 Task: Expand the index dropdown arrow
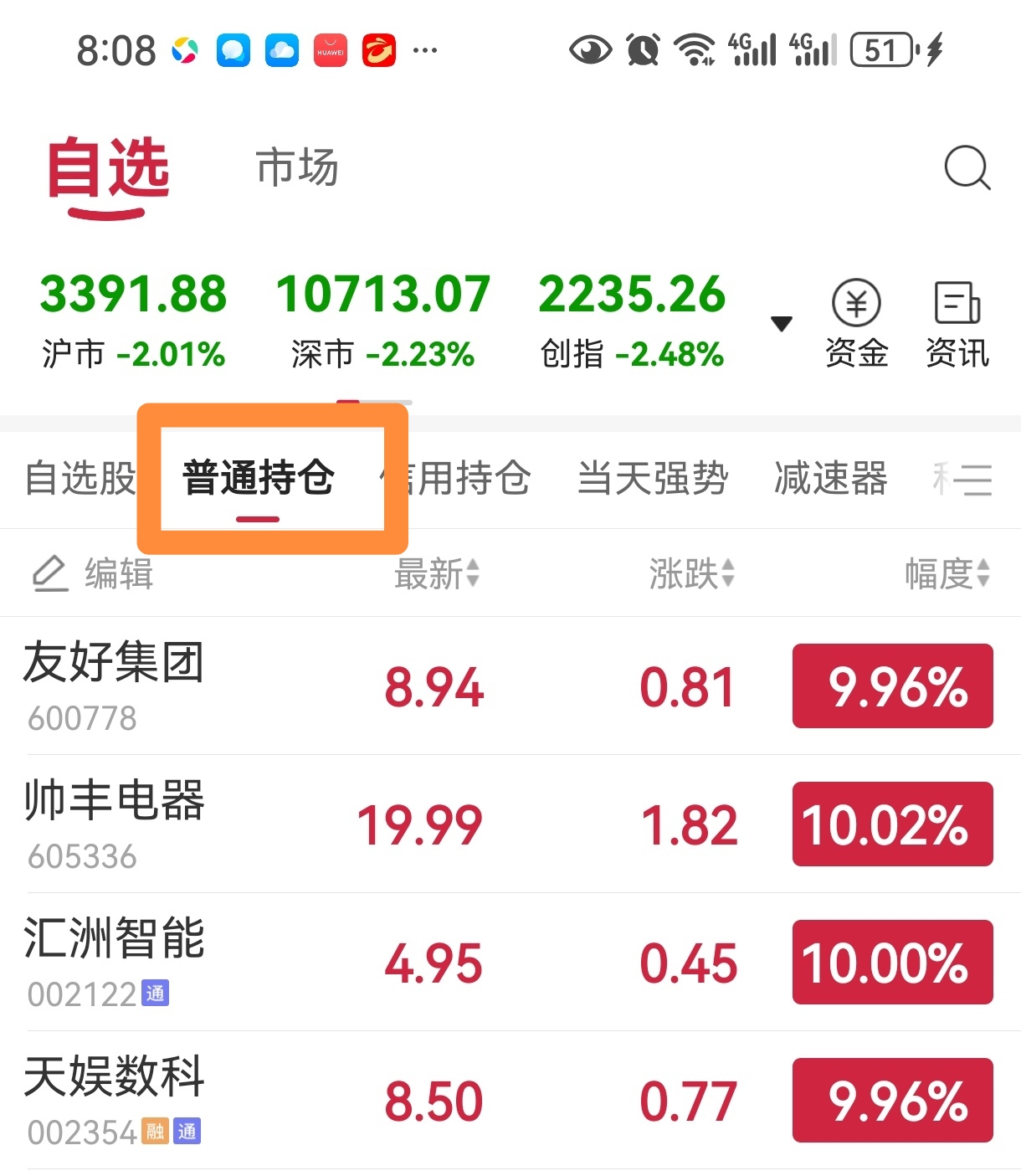click(781, 324)
